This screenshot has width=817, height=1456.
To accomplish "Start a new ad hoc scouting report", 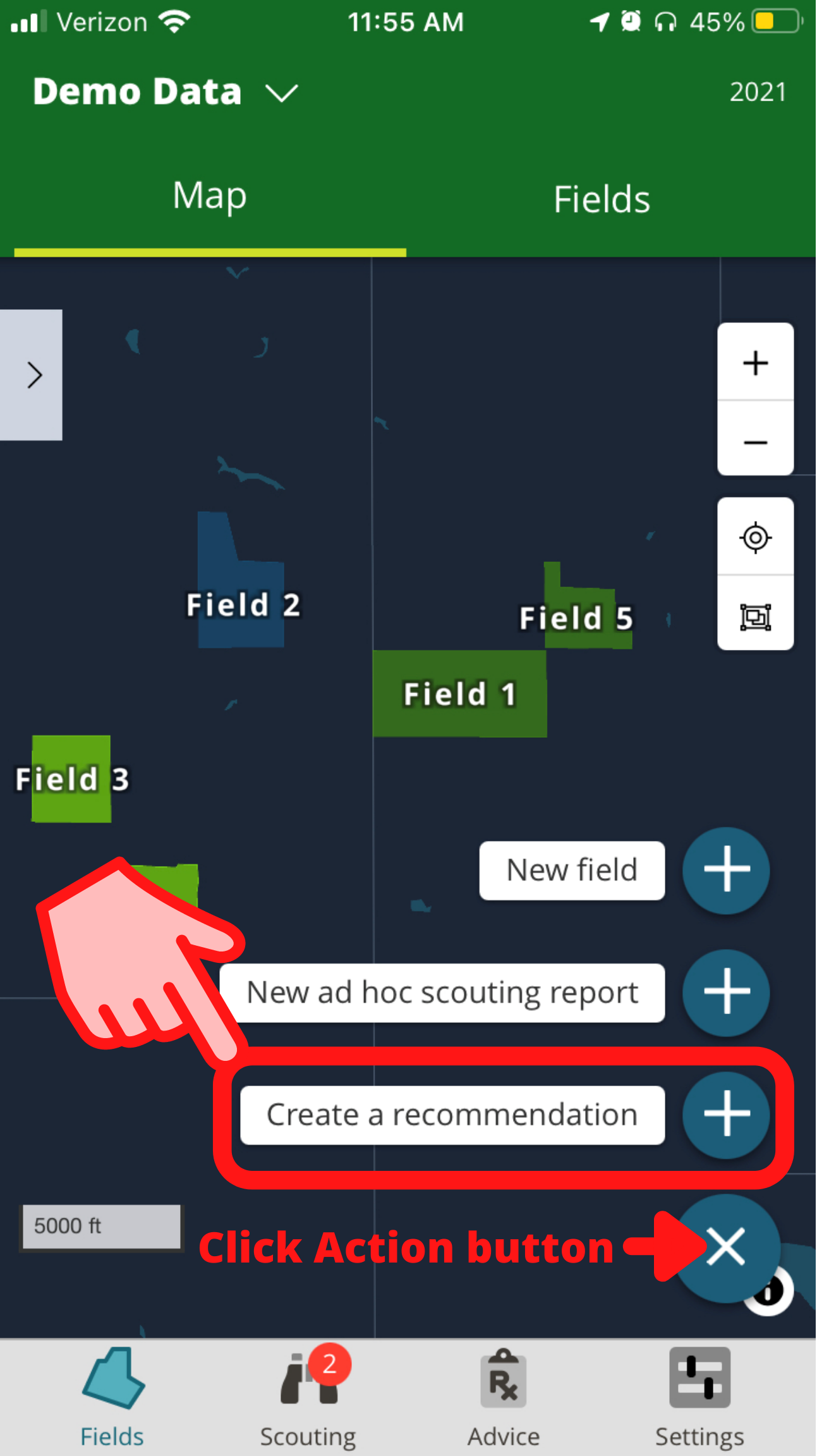I will pyautogui.click(x=726, y=992).
